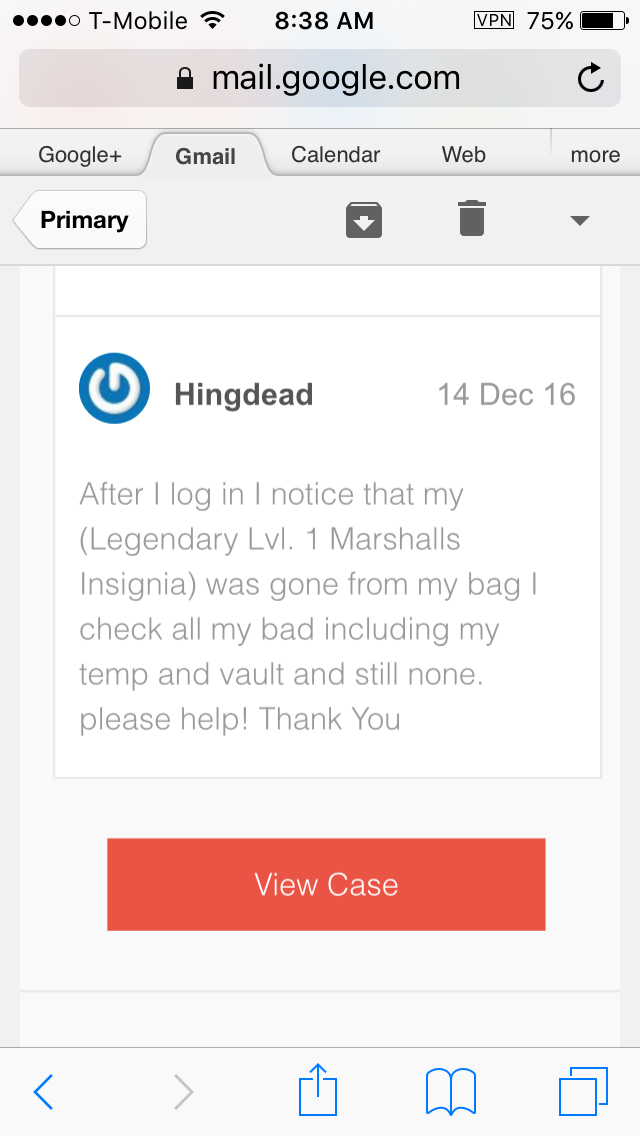
Task: Archive this email
Action: click(364, 220)
